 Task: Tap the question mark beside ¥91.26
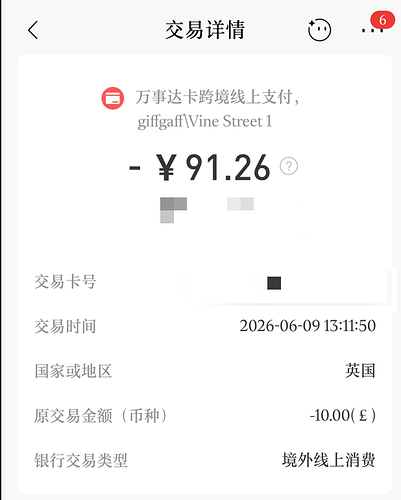coord(289,166)
